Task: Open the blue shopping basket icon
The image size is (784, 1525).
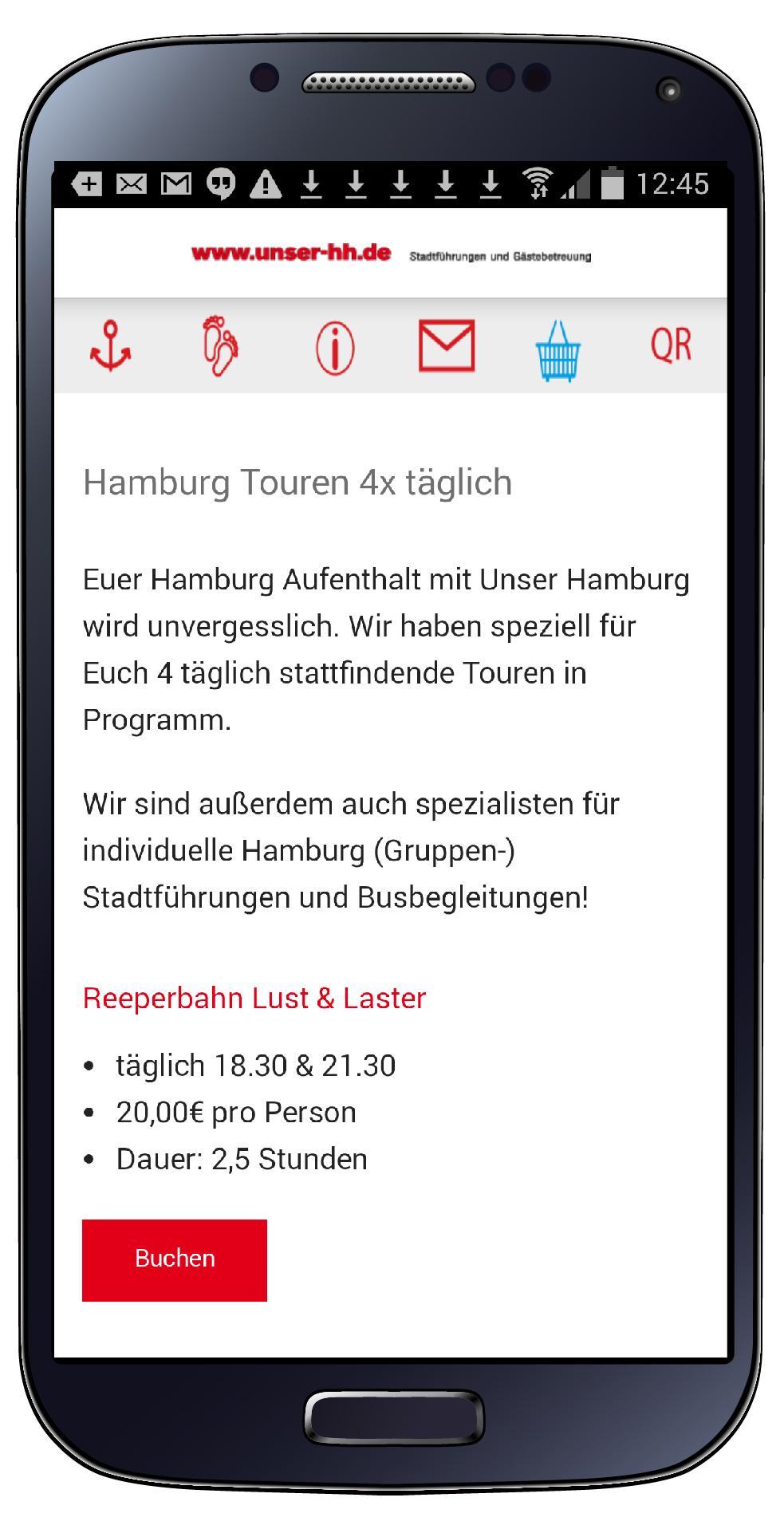Action: click(558, 346)
